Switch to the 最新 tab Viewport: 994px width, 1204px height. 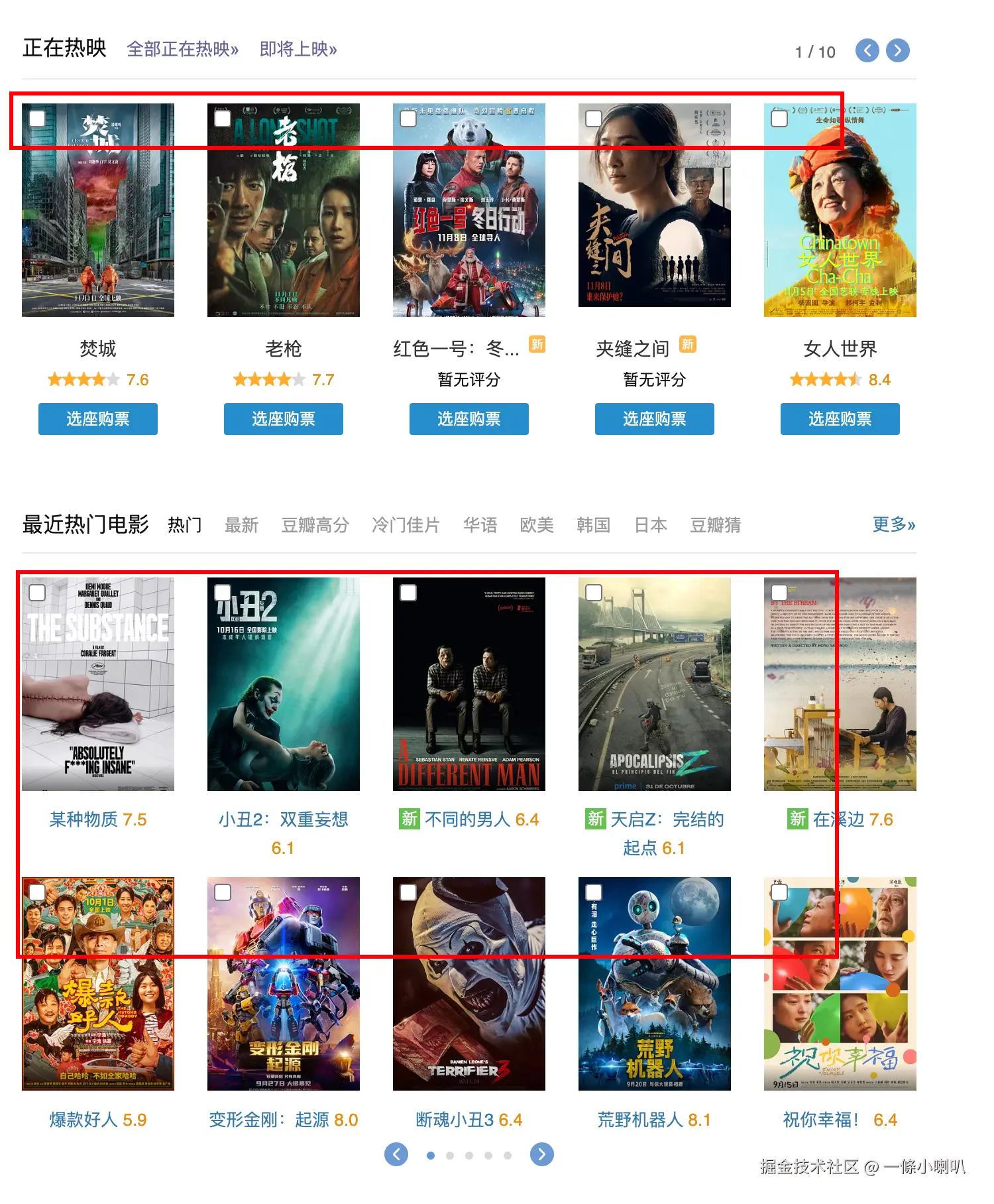241,525
